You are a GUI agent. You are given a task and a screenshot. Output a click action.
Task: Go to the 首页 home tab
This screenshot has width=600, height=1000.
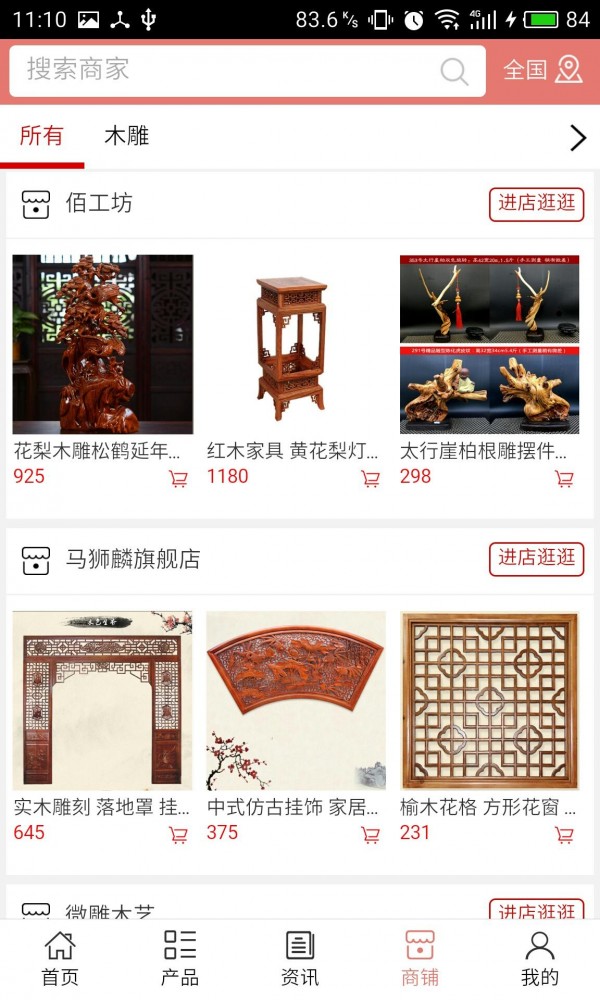pyautogui.click(x=60, y=958)
